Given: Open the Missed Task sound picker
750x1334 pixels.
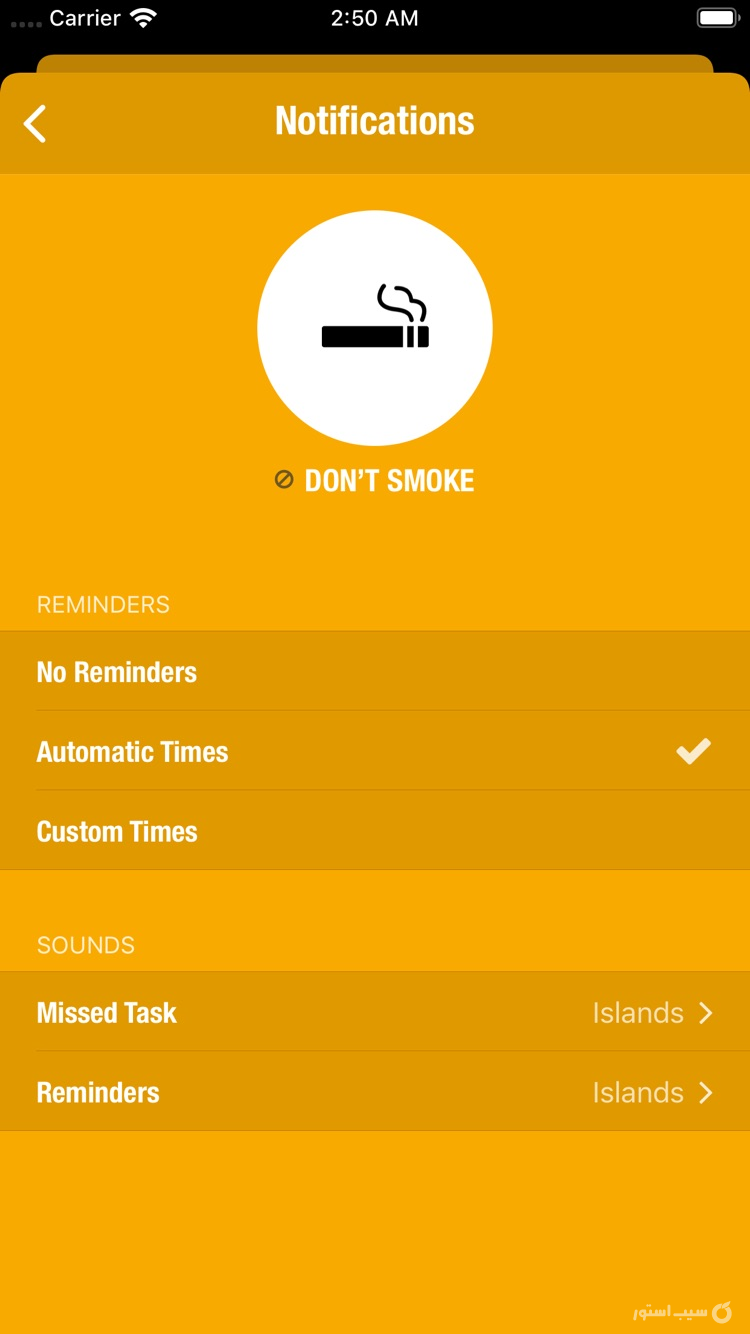Looking at the screenshot, I should point(375,1012).
